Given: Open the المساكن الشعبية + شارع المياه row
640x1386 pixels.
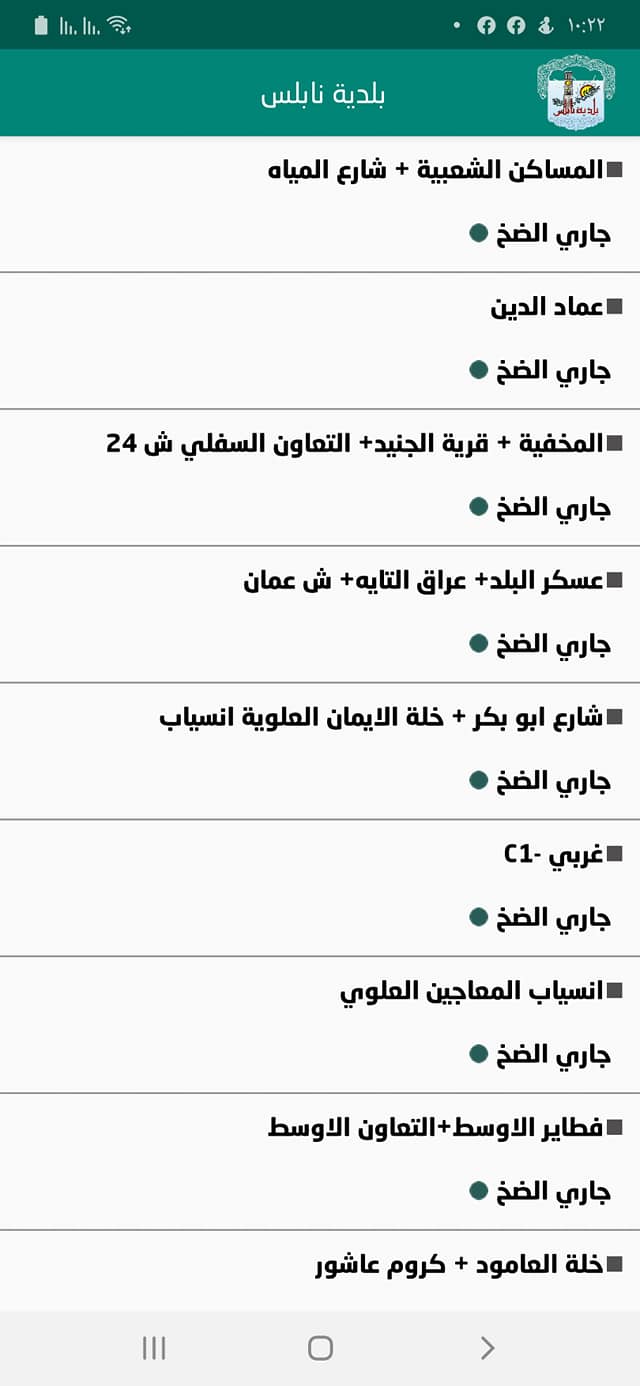Looking at the screenshot, I should coord(436,170).
